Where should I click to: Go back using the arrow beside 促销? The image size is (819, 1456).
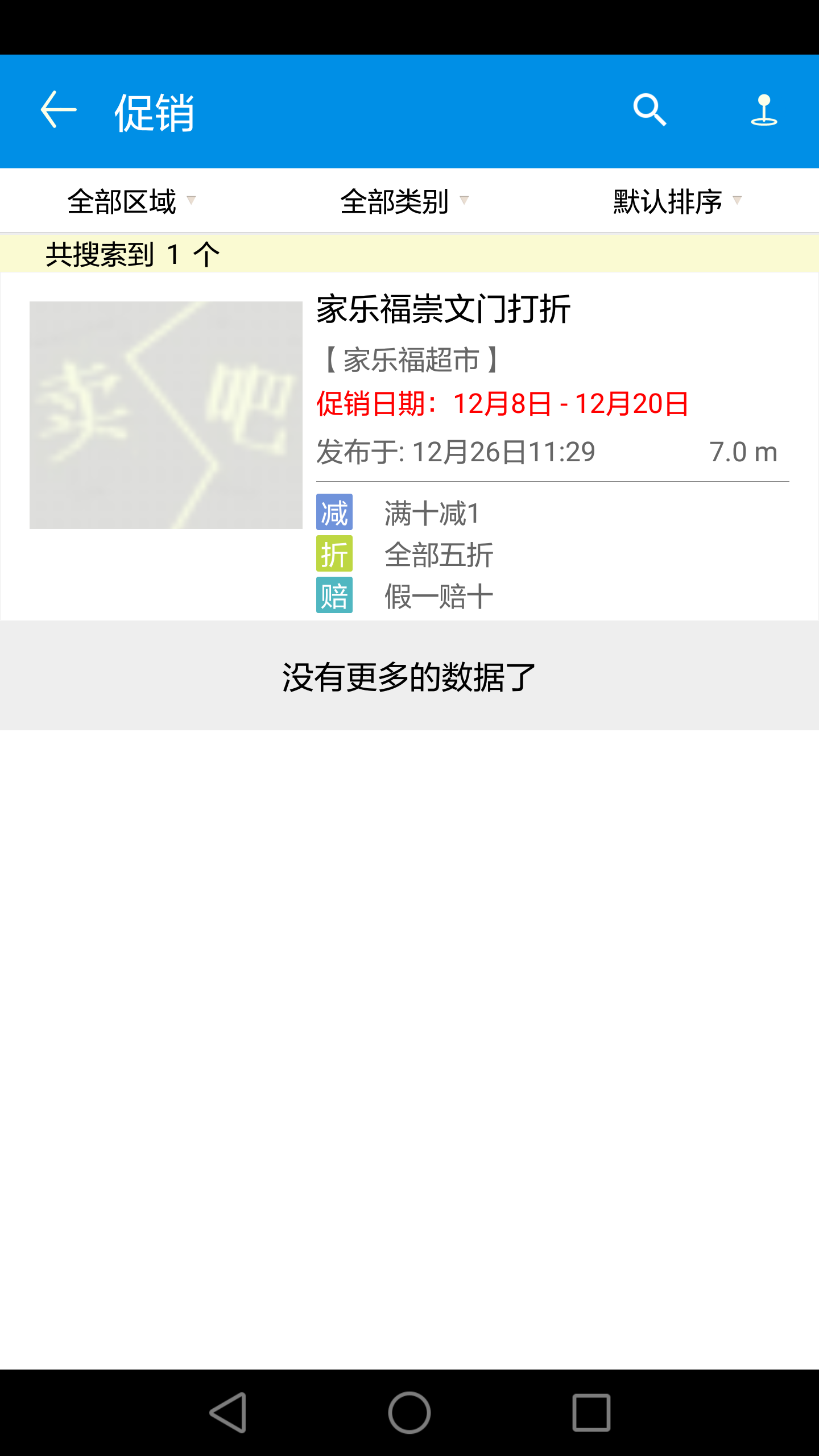click(59, 110)
